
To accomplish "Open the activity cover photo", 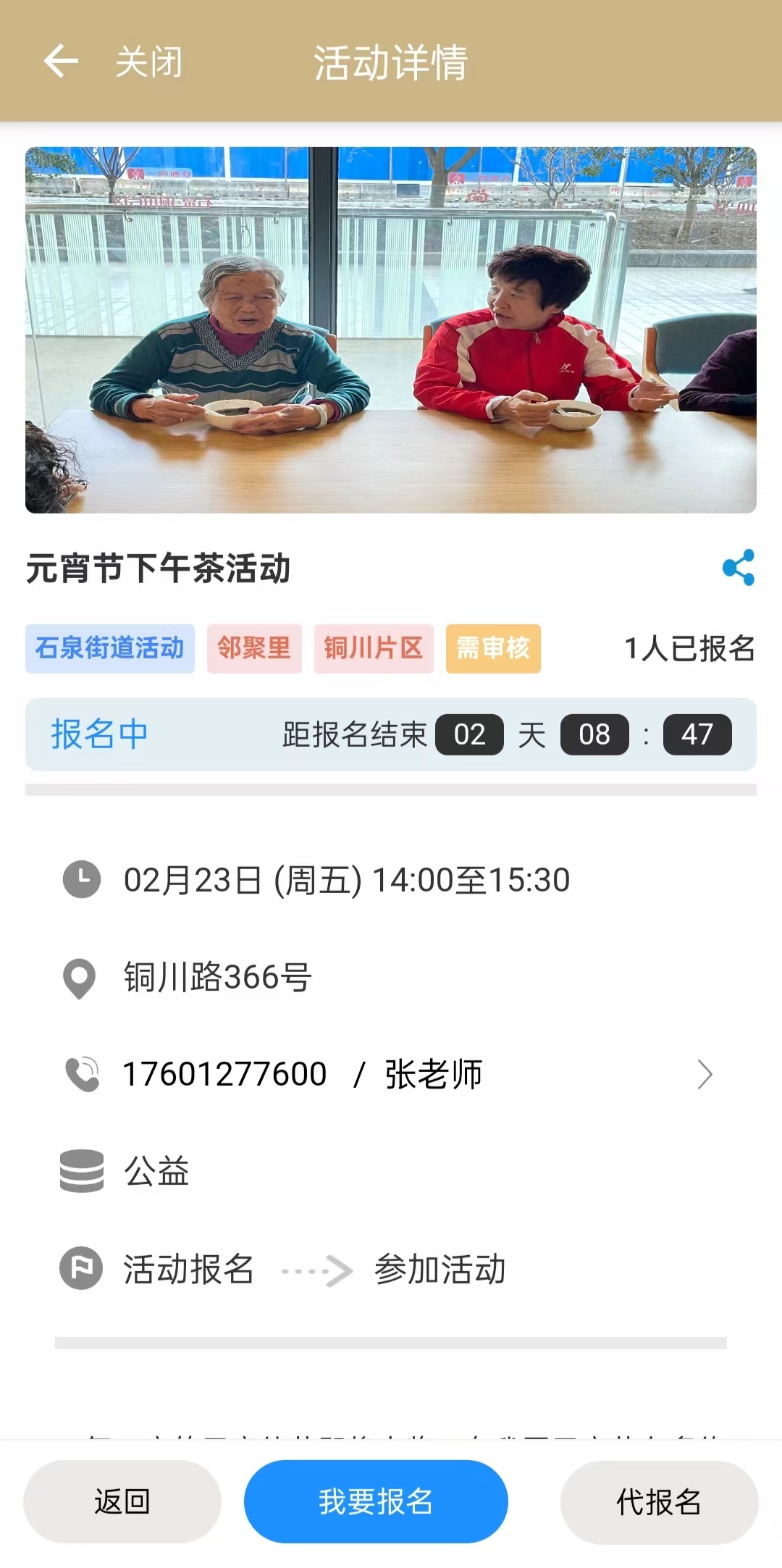I will [391, 330].
